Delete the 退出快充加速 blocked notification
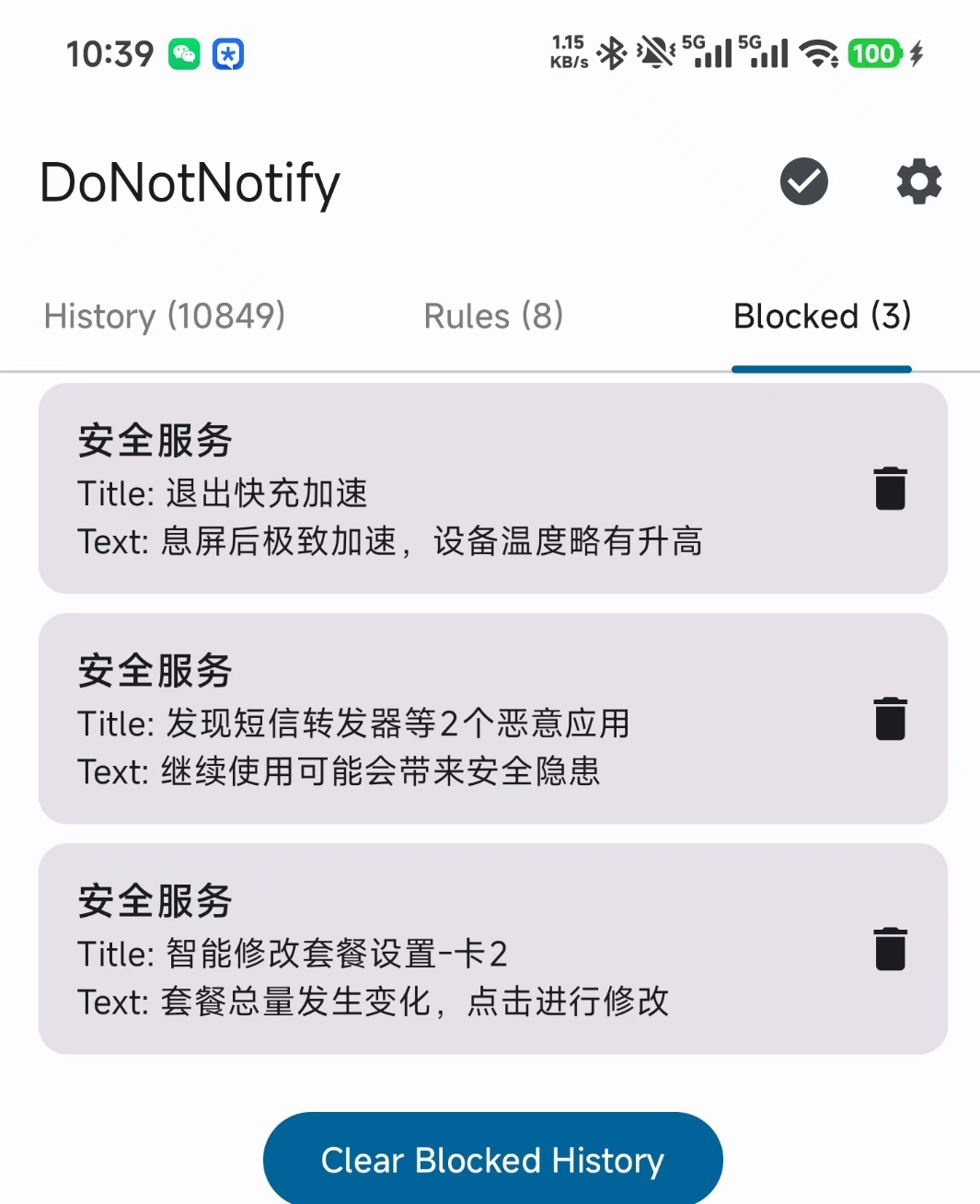The image size is (980, 1204). click(x=889, y=488)
